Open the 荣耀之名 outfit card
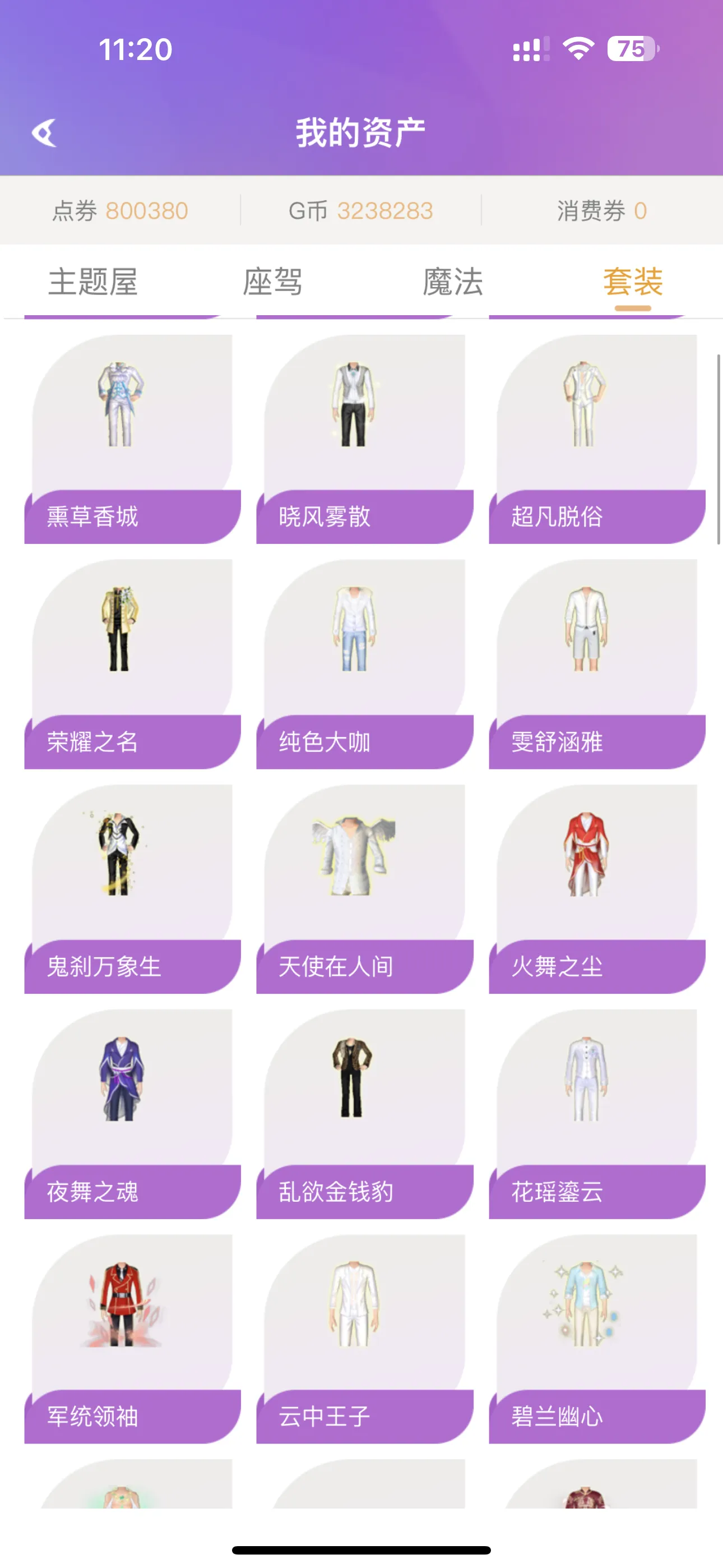The height and width of the screenshot is (1568, 723). (132, 663)
